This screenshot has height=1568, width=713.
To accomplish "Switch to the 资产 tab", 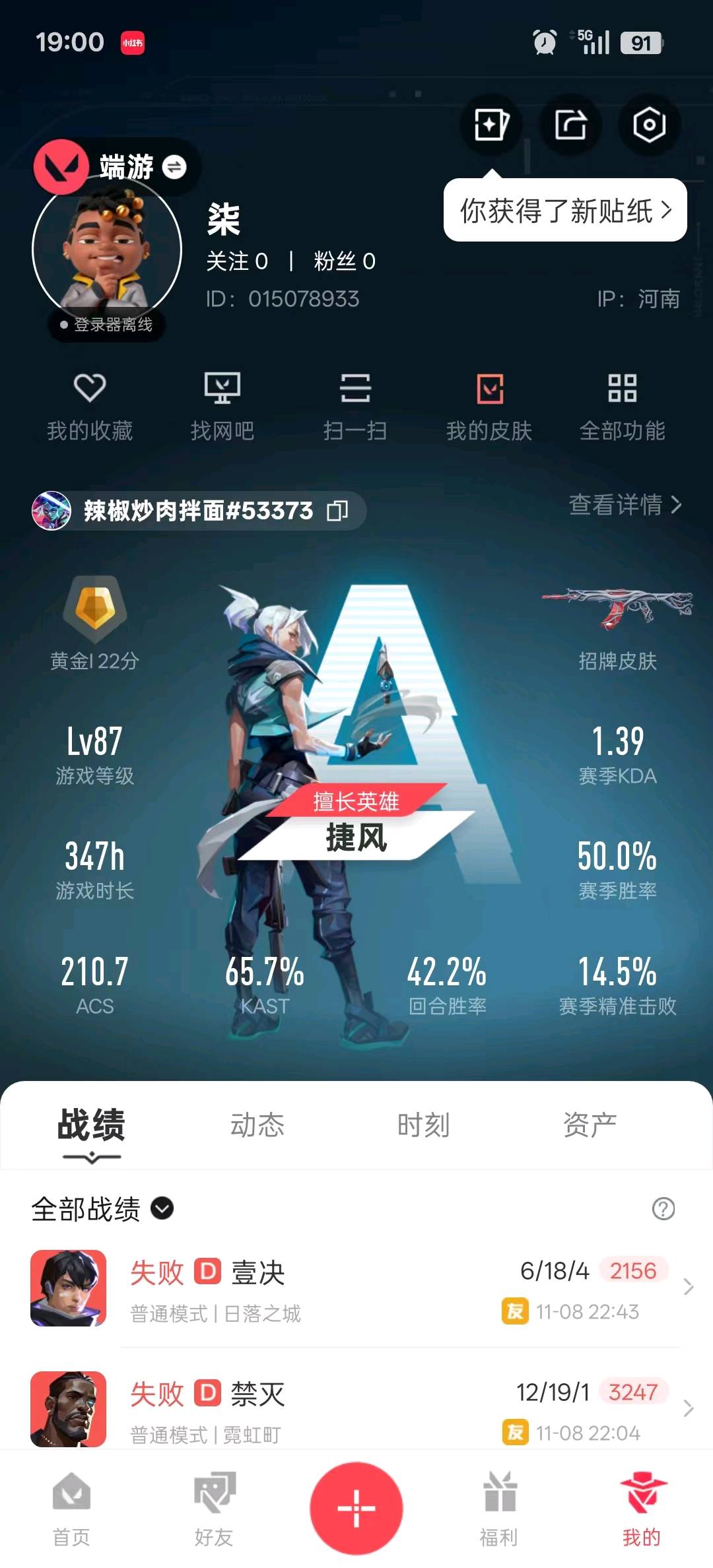I will pyautogui.click(x=590, y=1125).
